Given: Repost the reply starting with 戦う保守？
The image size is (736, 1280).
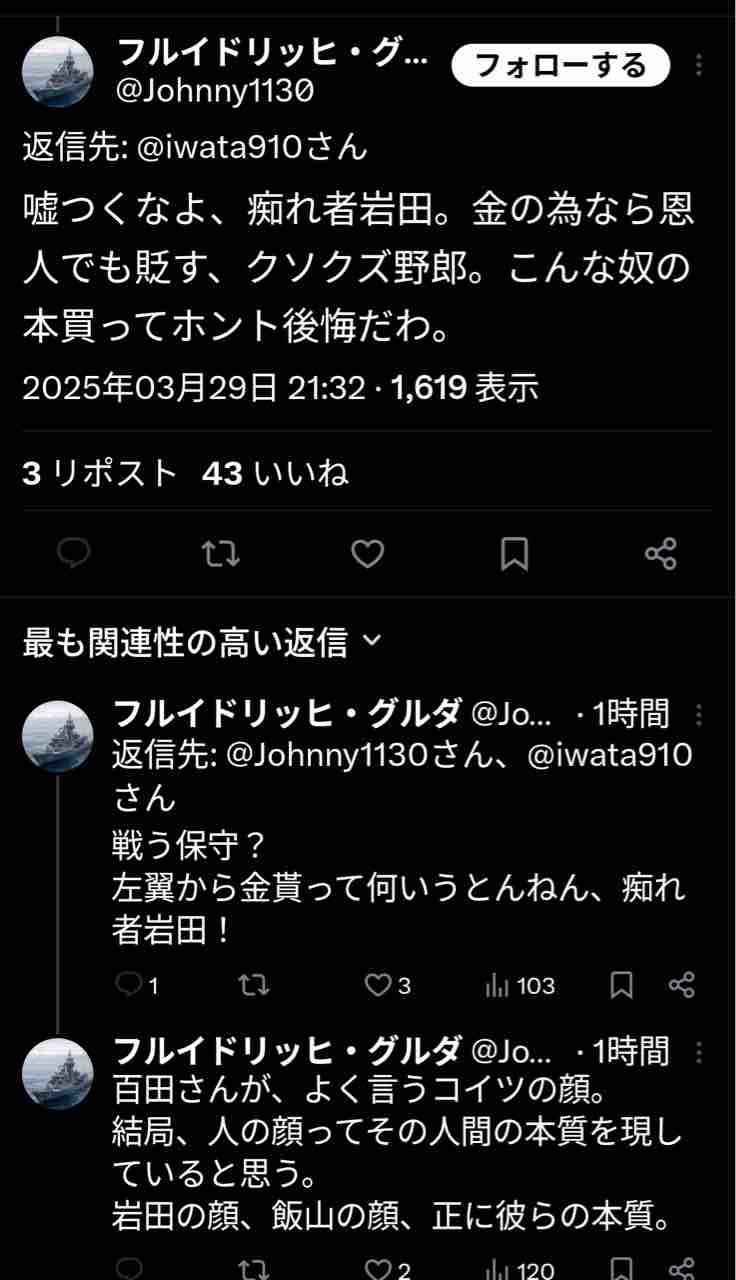Looking at the screenshot, I should (254, 986).
